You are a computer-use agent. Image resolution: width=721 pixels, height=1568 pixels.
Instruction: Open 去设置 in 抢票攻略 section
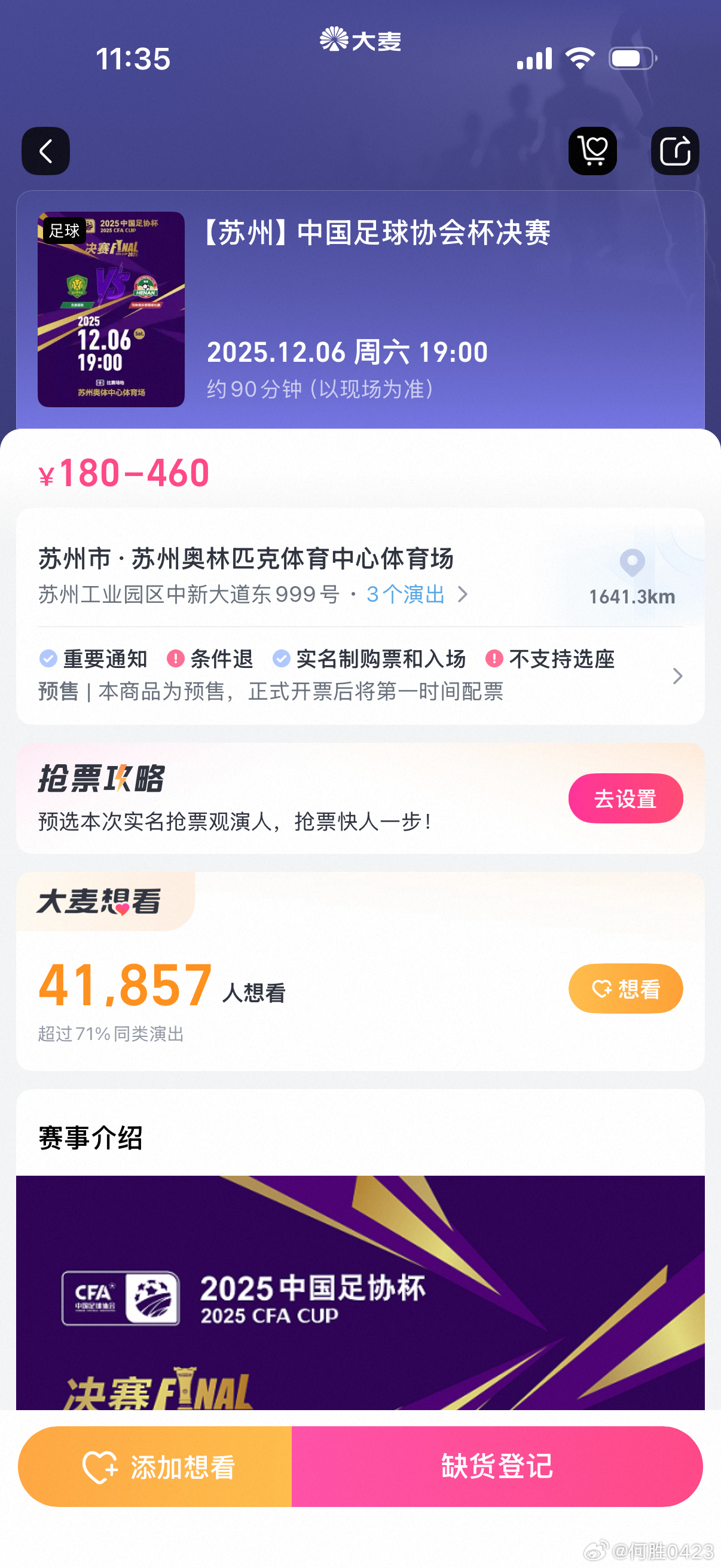(625, 798)
